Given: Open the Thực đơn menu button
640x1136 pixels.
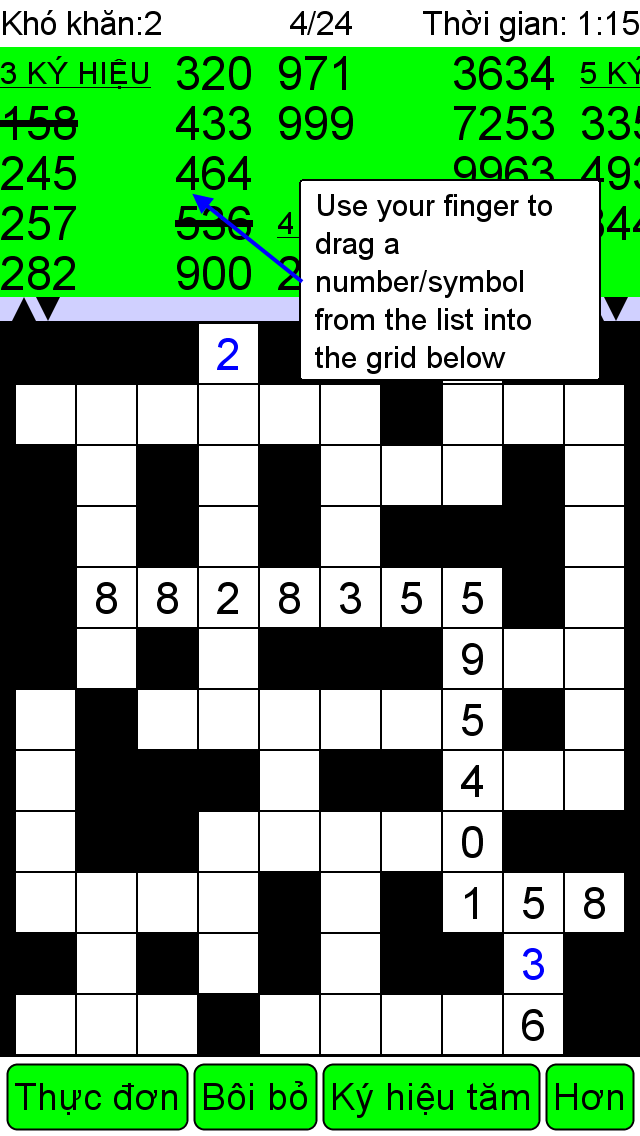Looking at the screenshot, I should tap(97, 1097).
